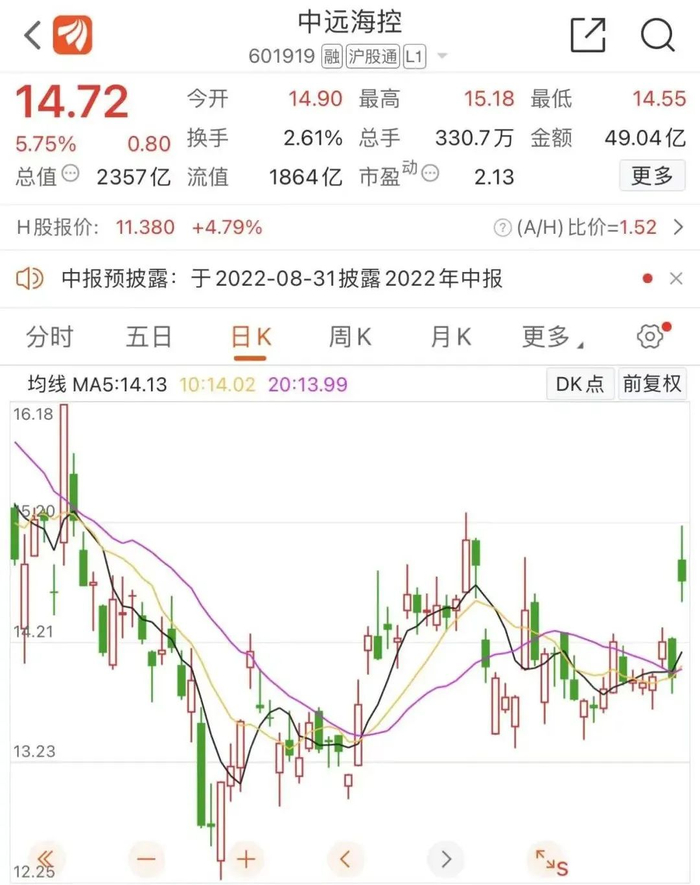Expand the dropdown beside the L1 tag

point(442,56)
